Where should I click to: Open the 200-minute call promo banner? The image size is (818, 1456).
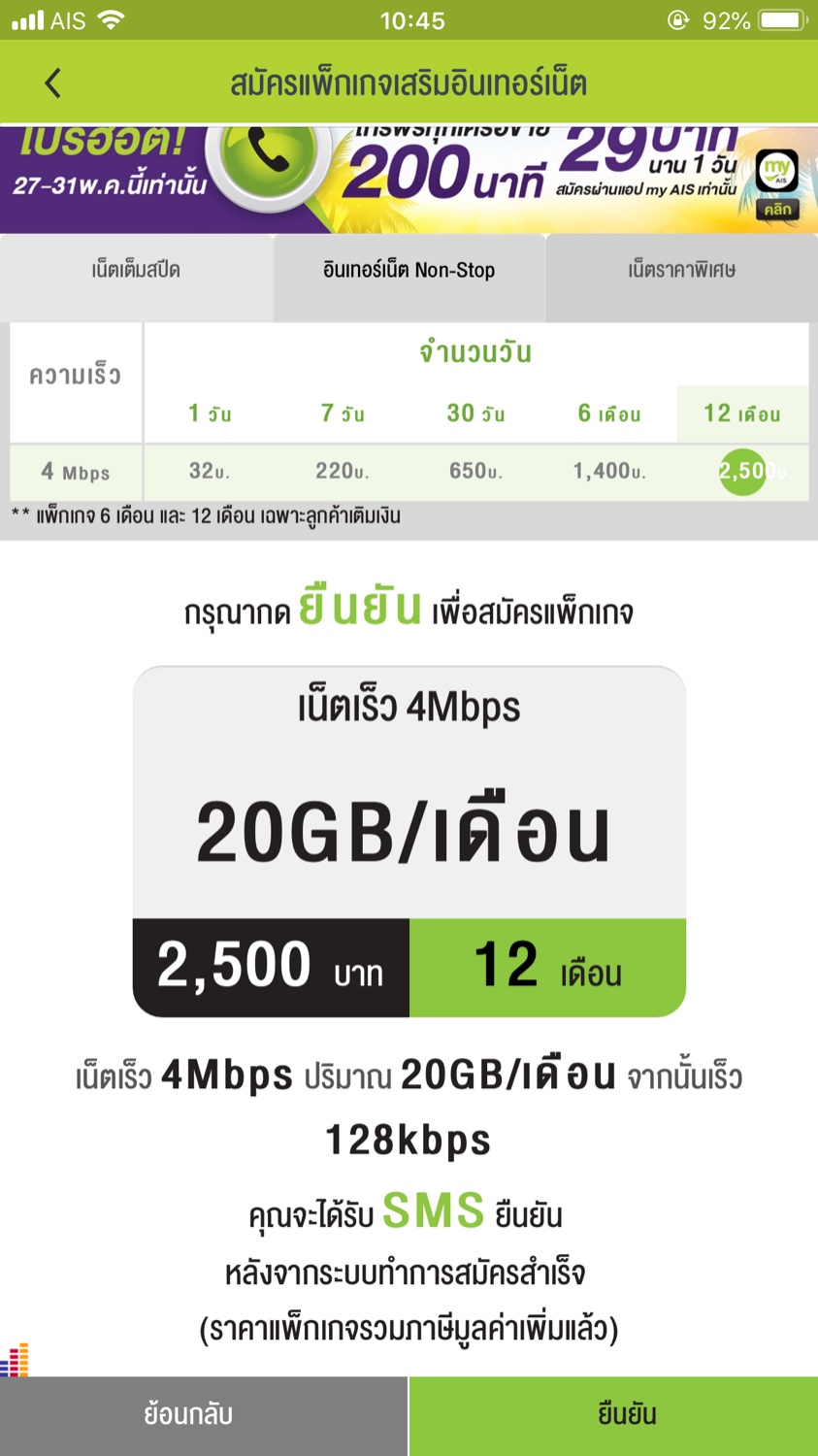pos(408,180)
